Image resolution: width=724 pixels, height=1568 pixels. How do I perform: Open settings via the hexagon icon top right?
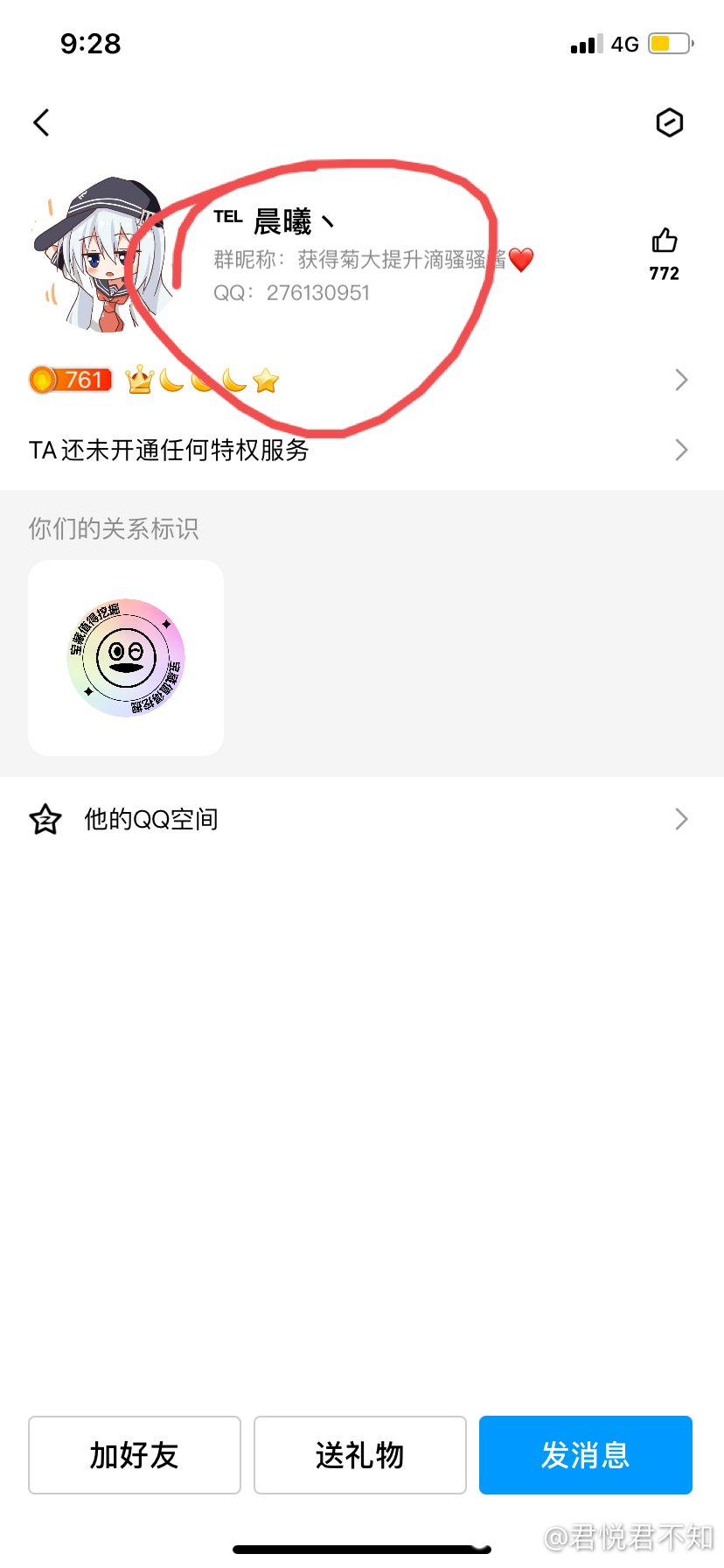tap(669, 122)
